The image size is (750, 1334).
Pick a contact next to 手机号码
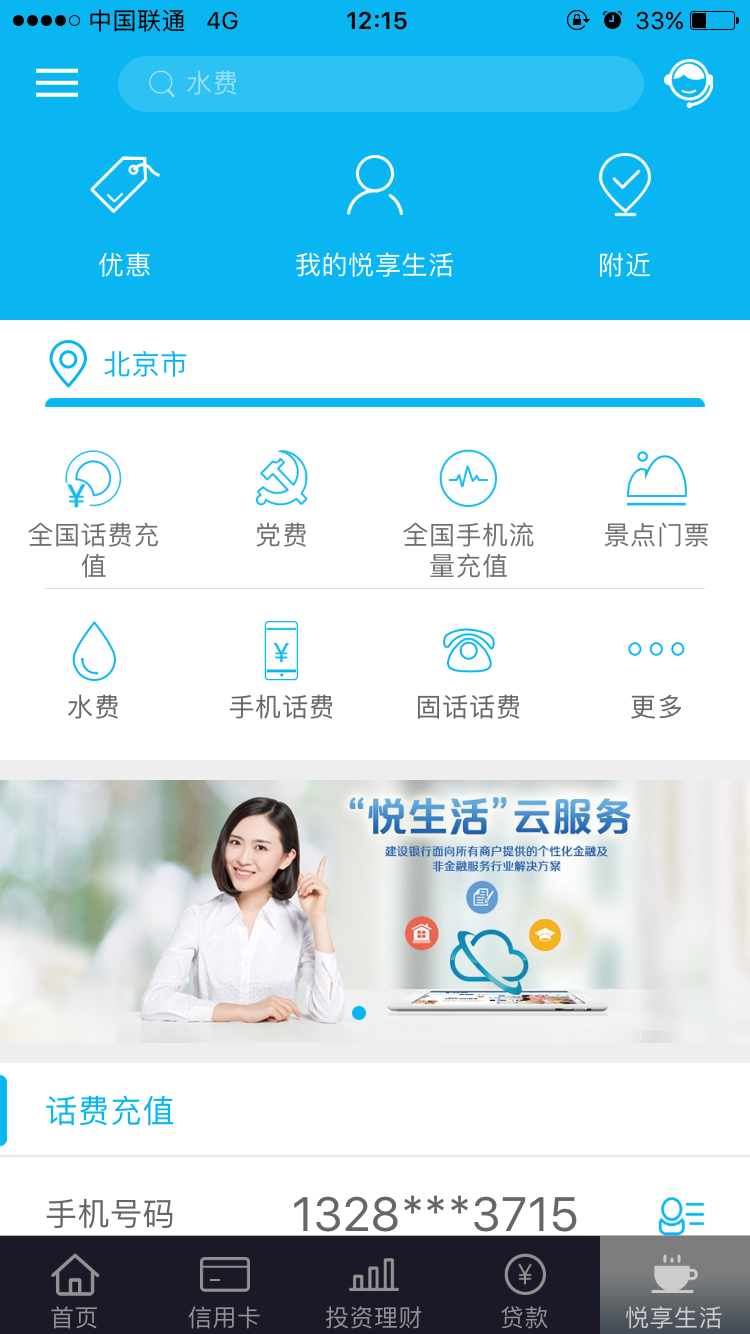click(x=682, y=1215)
